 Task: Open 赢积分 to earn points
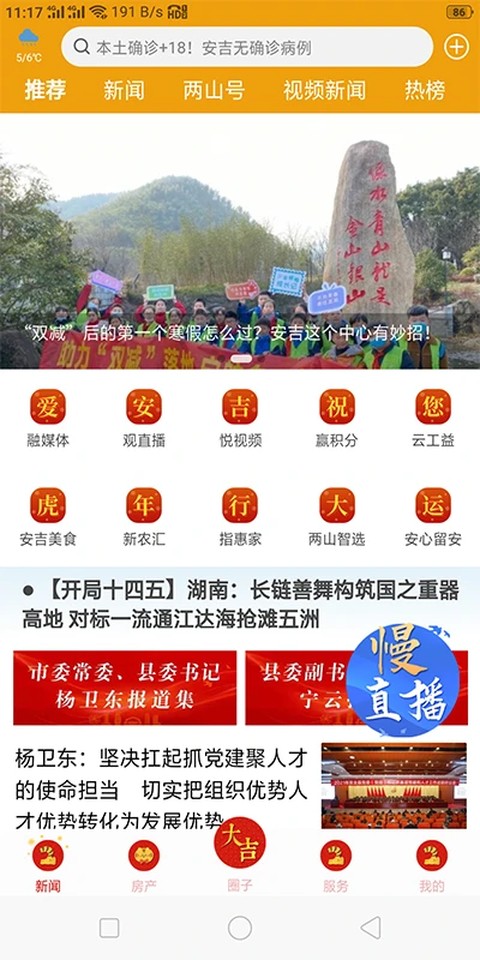337,418
